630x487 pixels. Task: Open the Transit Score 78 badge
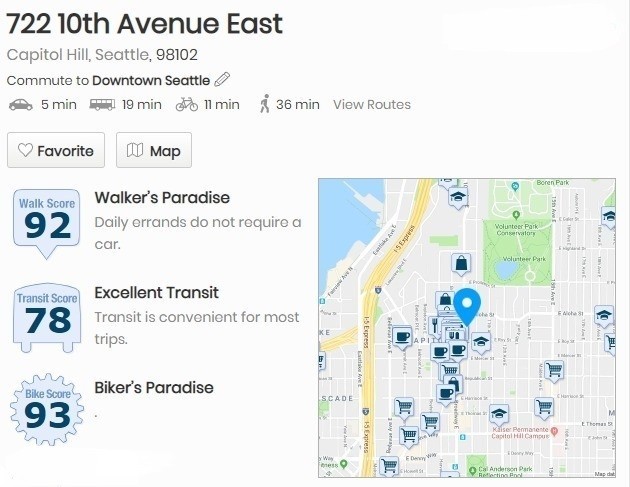(47, 318)
